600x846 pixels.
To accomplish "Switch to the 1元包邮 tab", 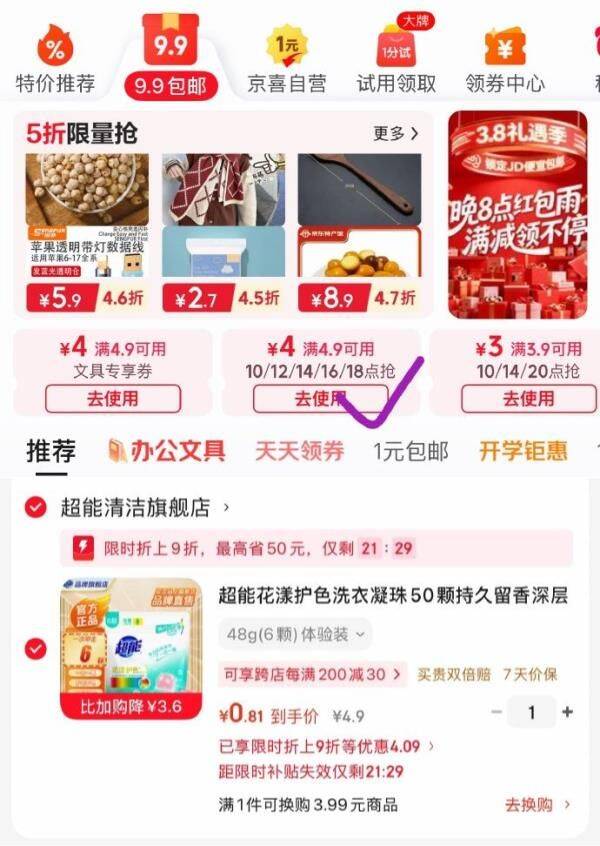I will coord(411,451).
